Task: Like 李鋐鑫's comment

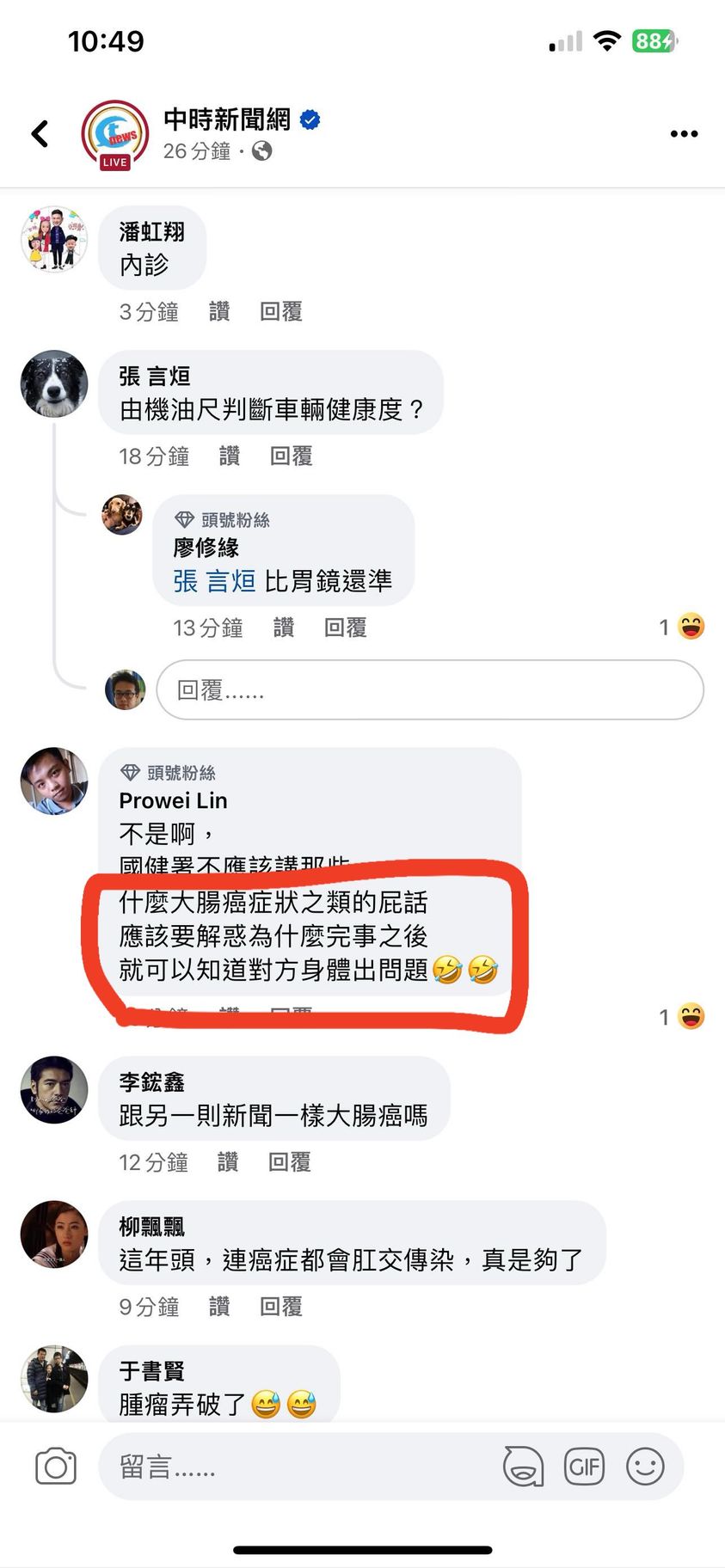Action: pos(228,1163)
